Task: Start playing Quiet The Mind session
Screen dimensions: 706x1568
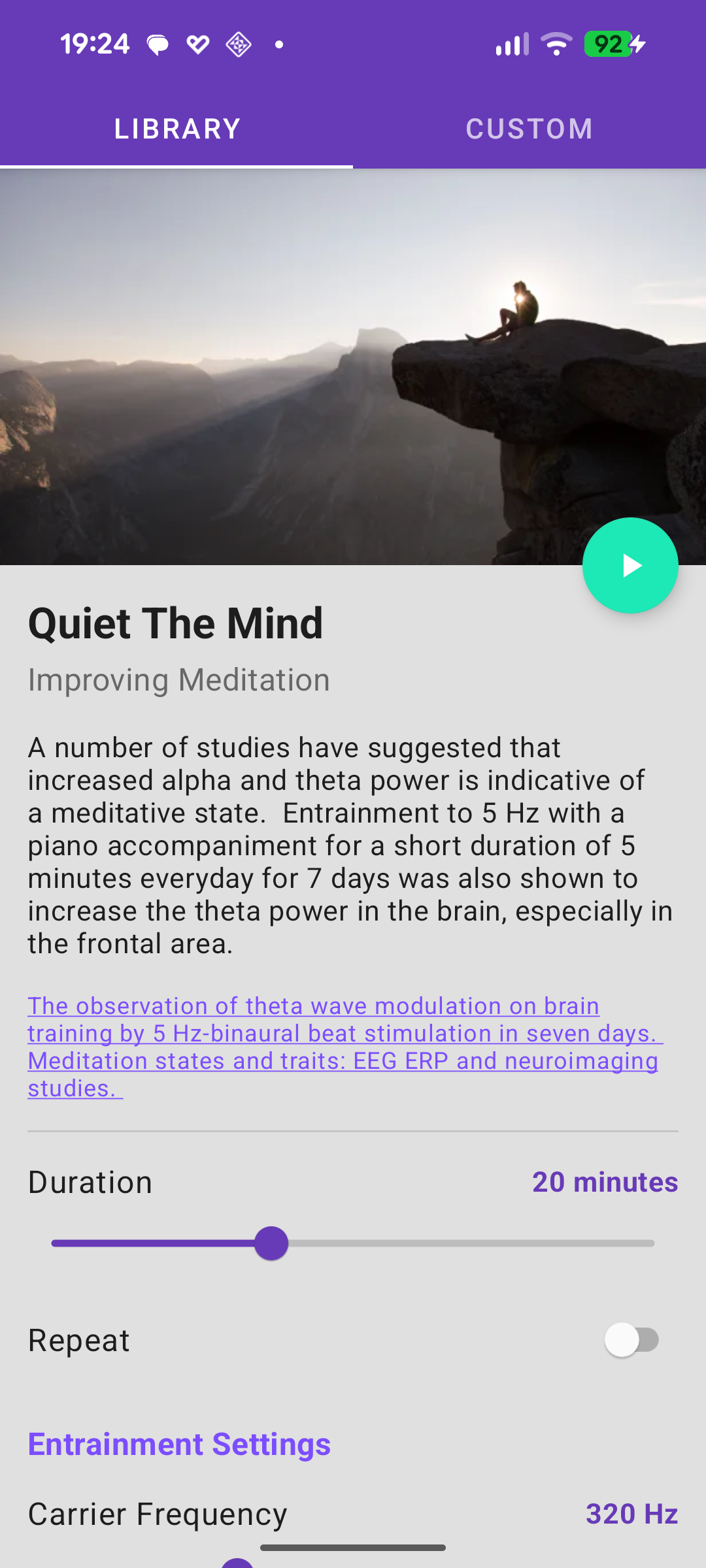Action: (630, 566)
